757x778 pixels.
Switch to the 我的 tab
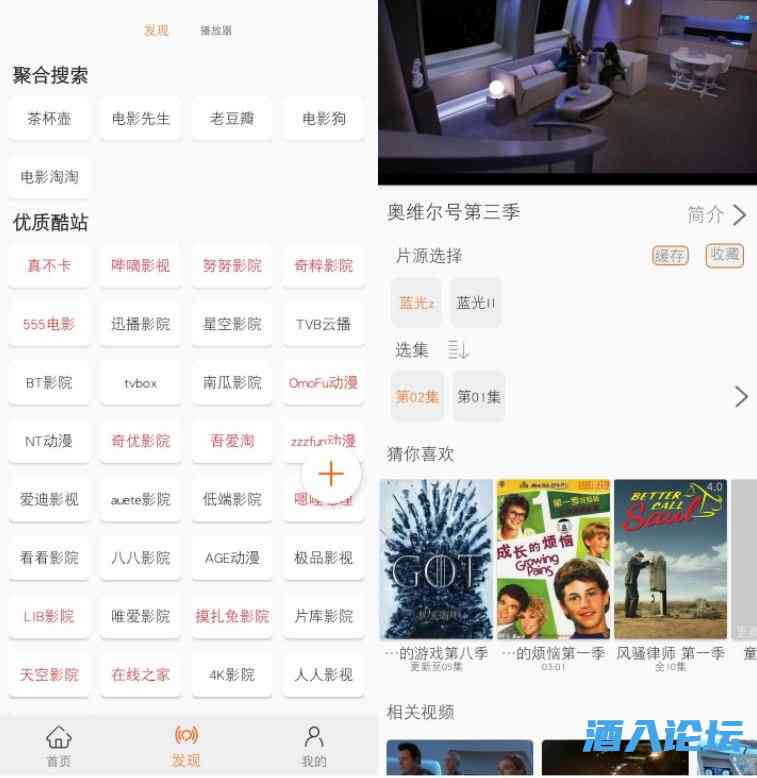coord(314,746)
